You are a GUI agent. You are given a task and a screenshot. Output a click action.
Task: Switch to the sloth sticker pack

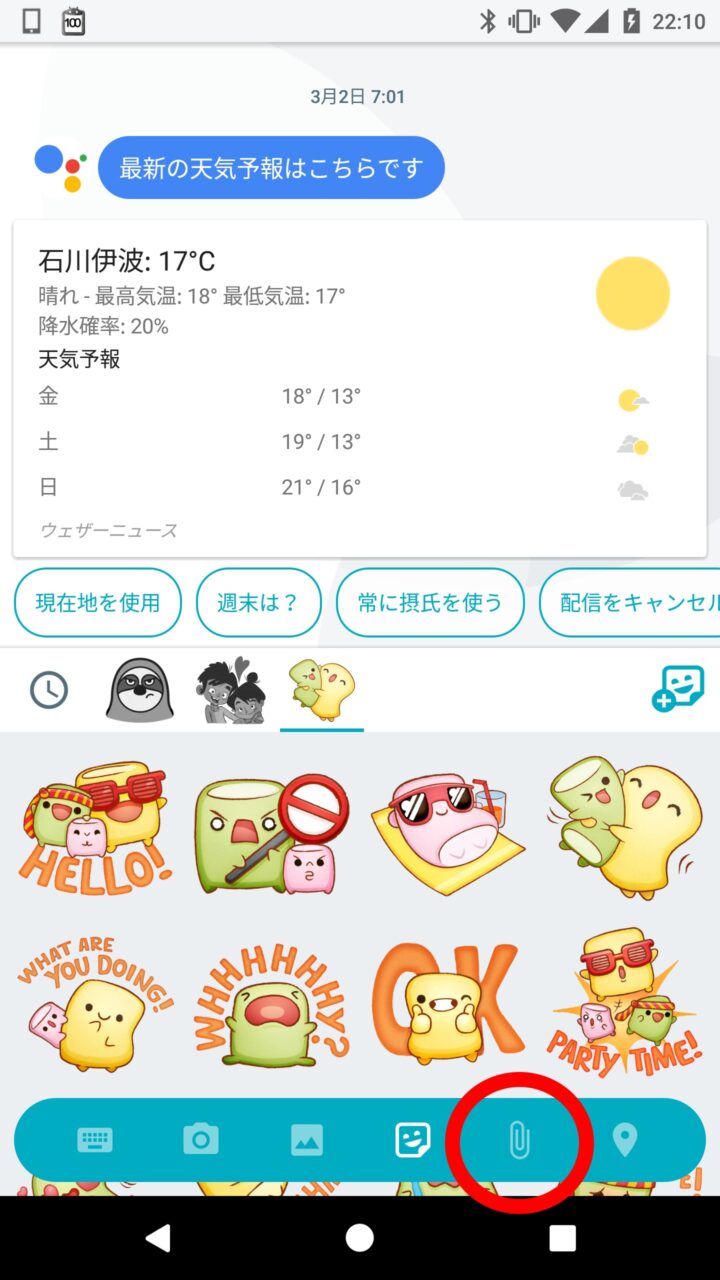(139, 690)
